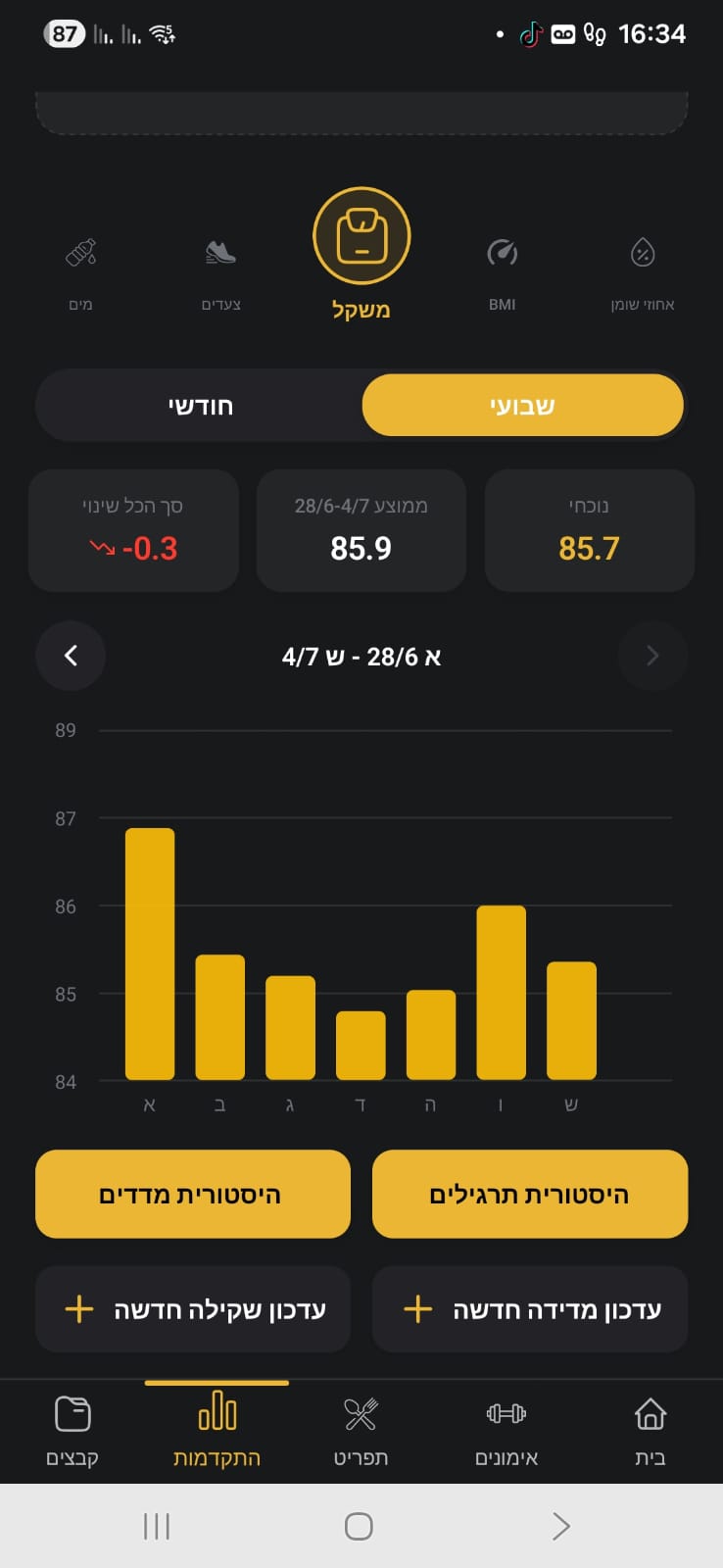This screenshot has width=723, height=1568.
Task: Go to the previous week with left arrow
Action: click(x=71, y=656)
